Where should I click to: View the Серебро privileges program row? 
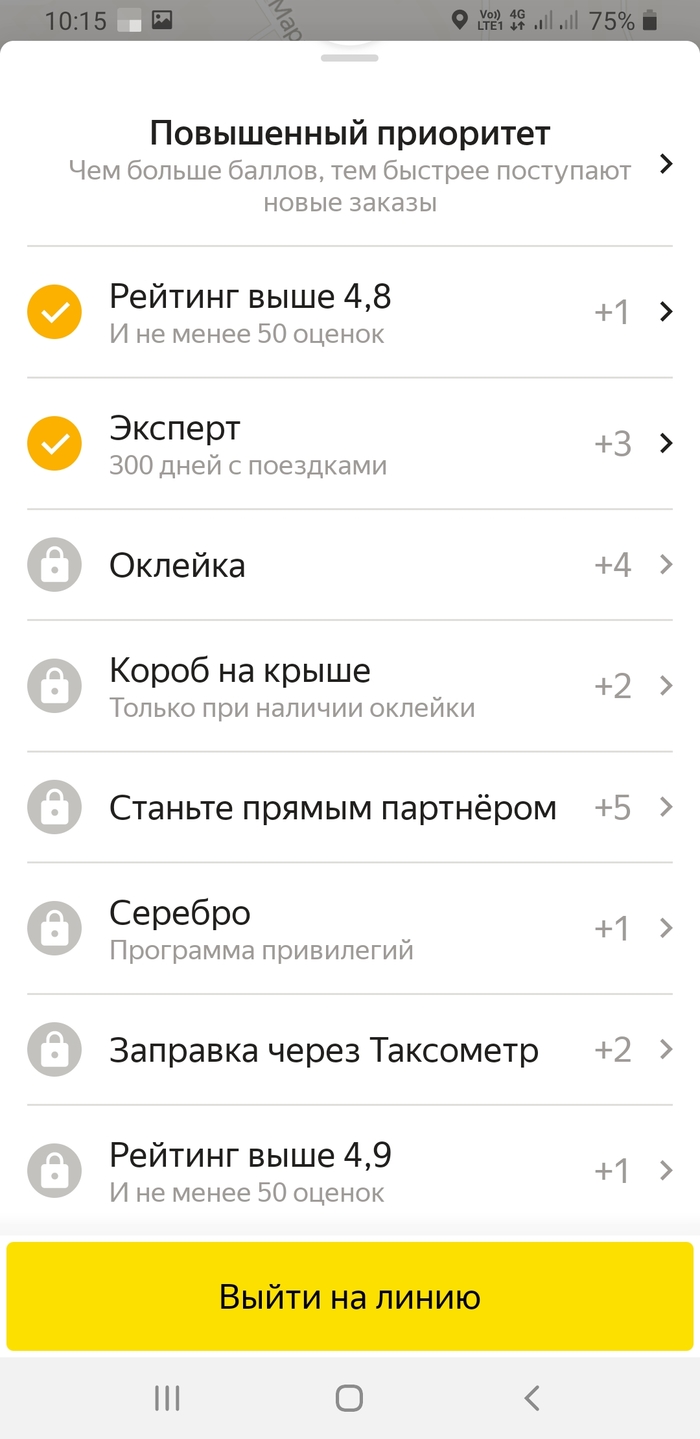pos(350,929)
